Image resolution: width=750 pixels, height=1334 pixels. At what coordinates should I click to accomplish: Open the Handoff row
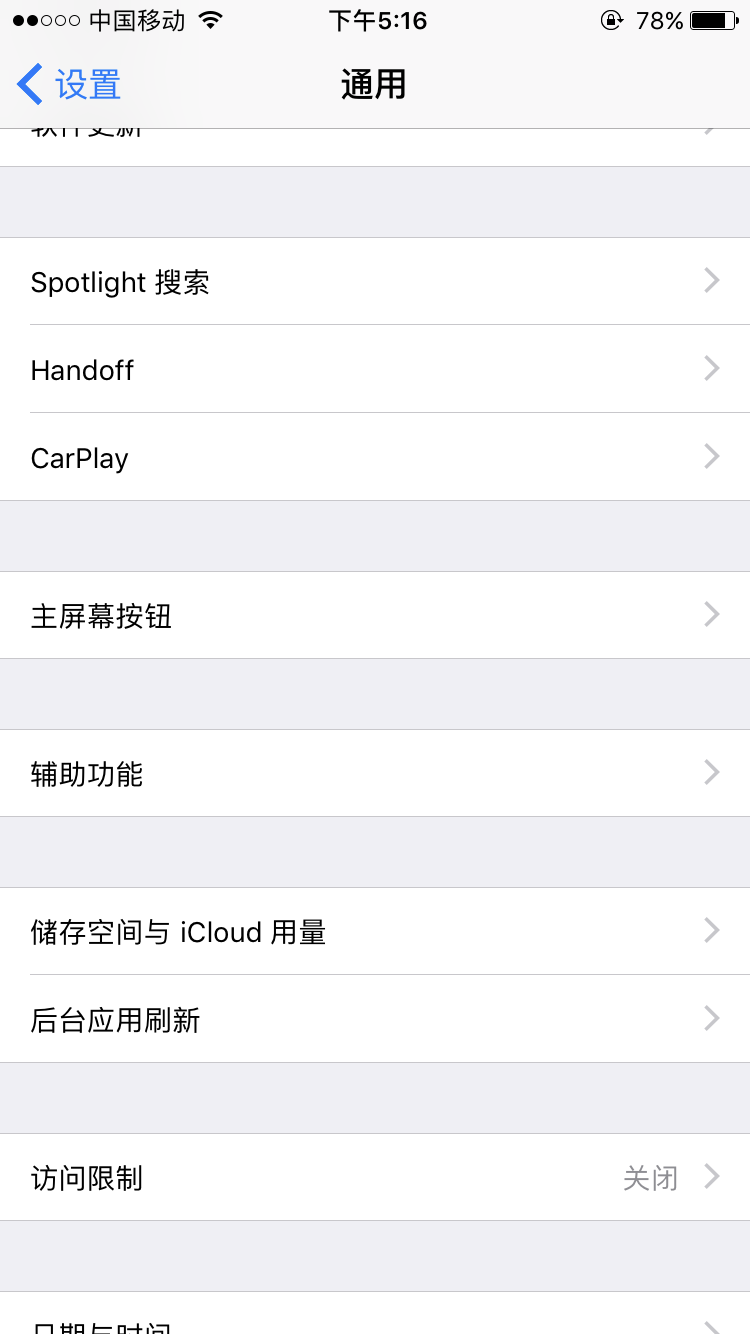coord(375,369)
